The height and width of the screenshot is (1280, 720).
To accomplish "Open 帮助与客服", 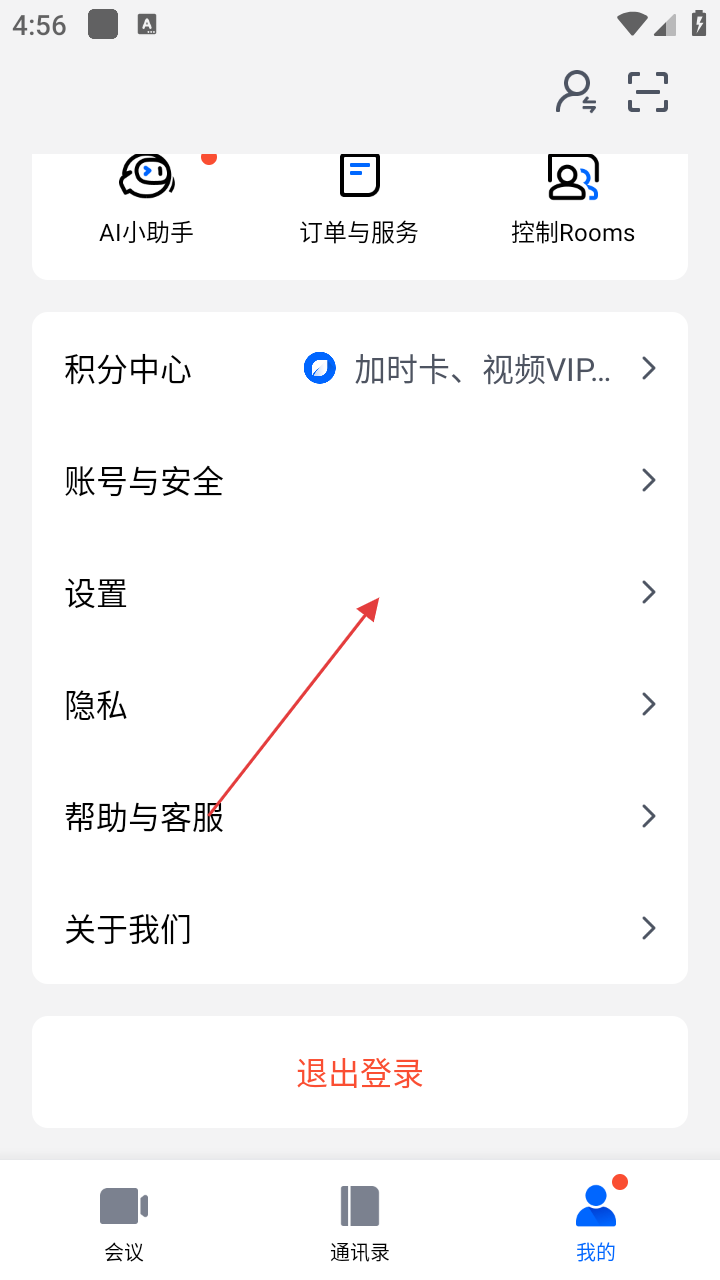I will [x=360, y=817].
